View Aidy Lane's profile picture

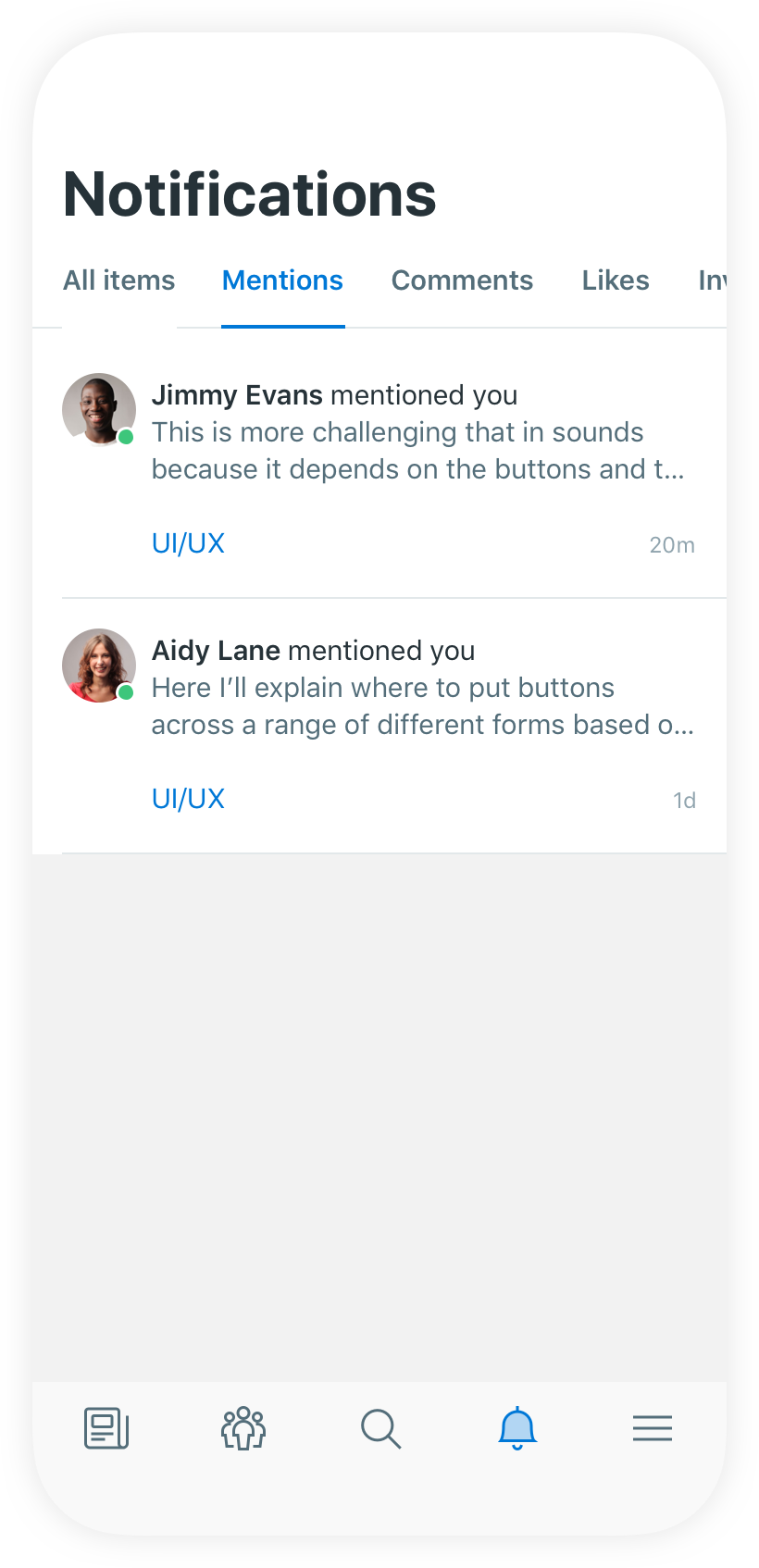click(99, 666)
